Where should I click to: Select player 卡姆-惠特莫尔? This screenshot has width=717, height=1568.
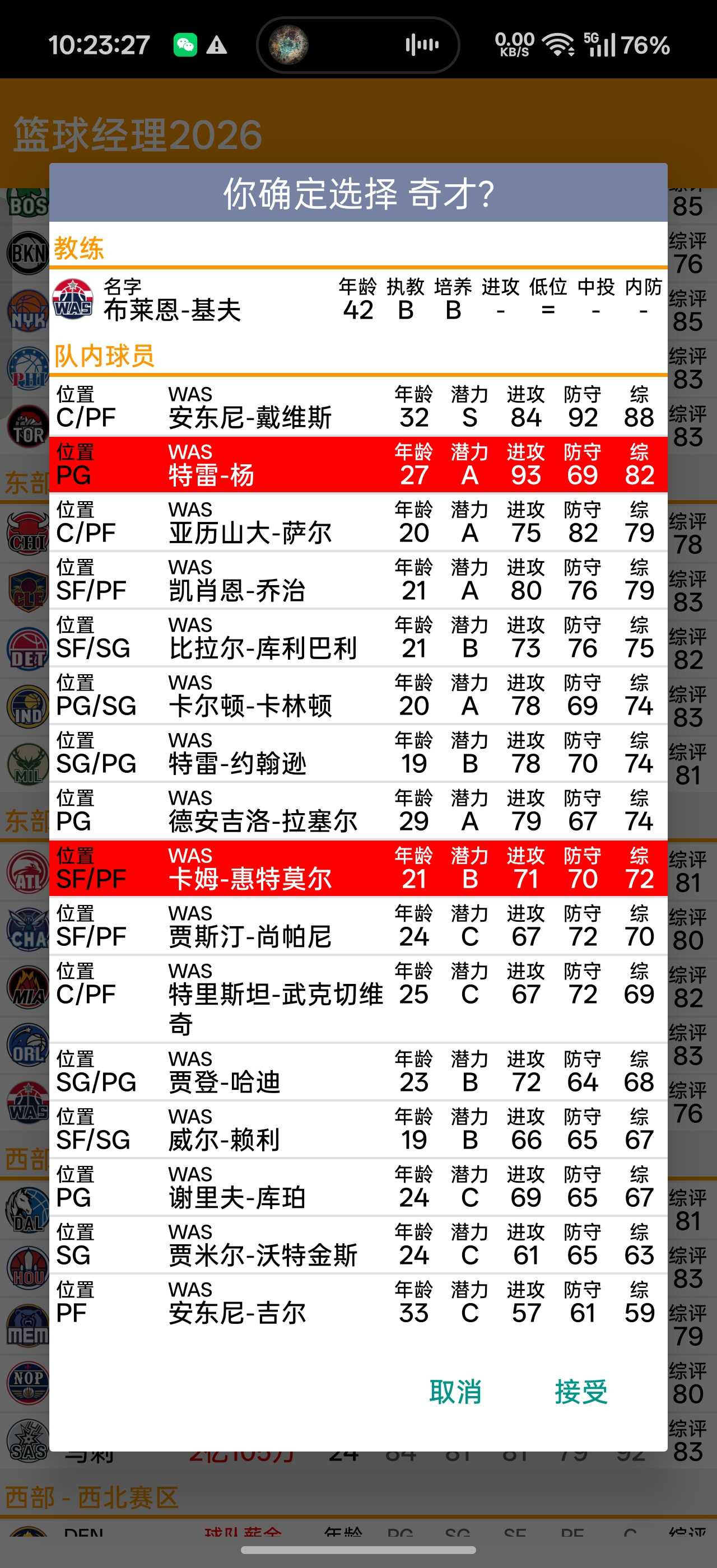(x=358, y=868)
